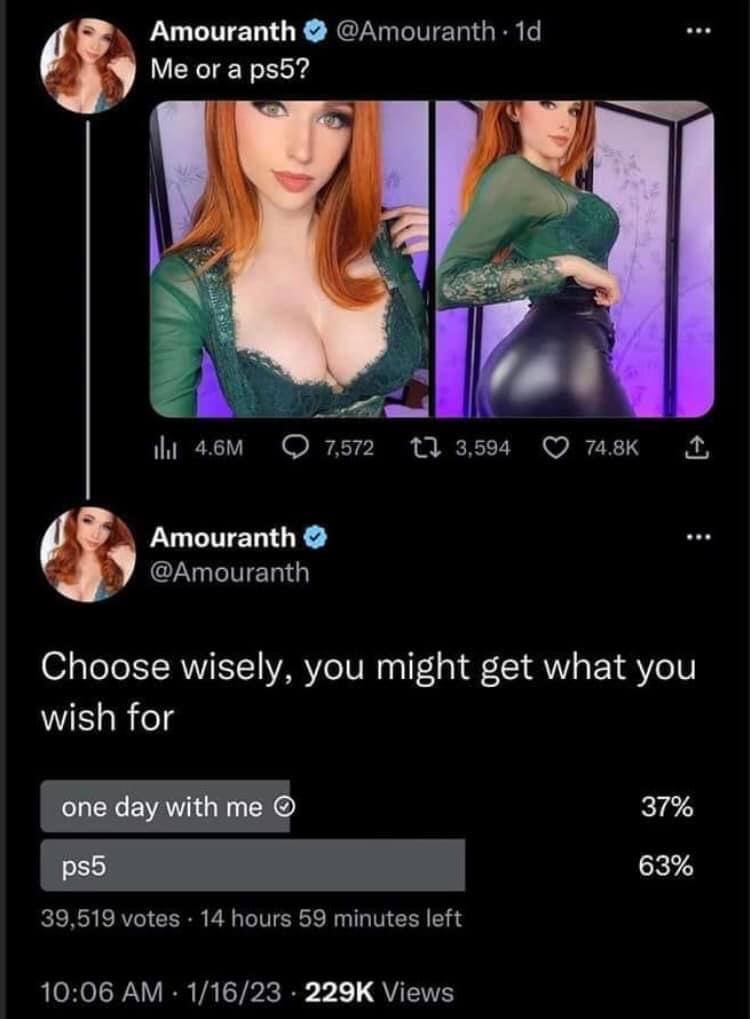Reply to the "Me or a ps5?" tweet
The height and width of the screenshot is (1019, 750).
[x=298, y=449]
